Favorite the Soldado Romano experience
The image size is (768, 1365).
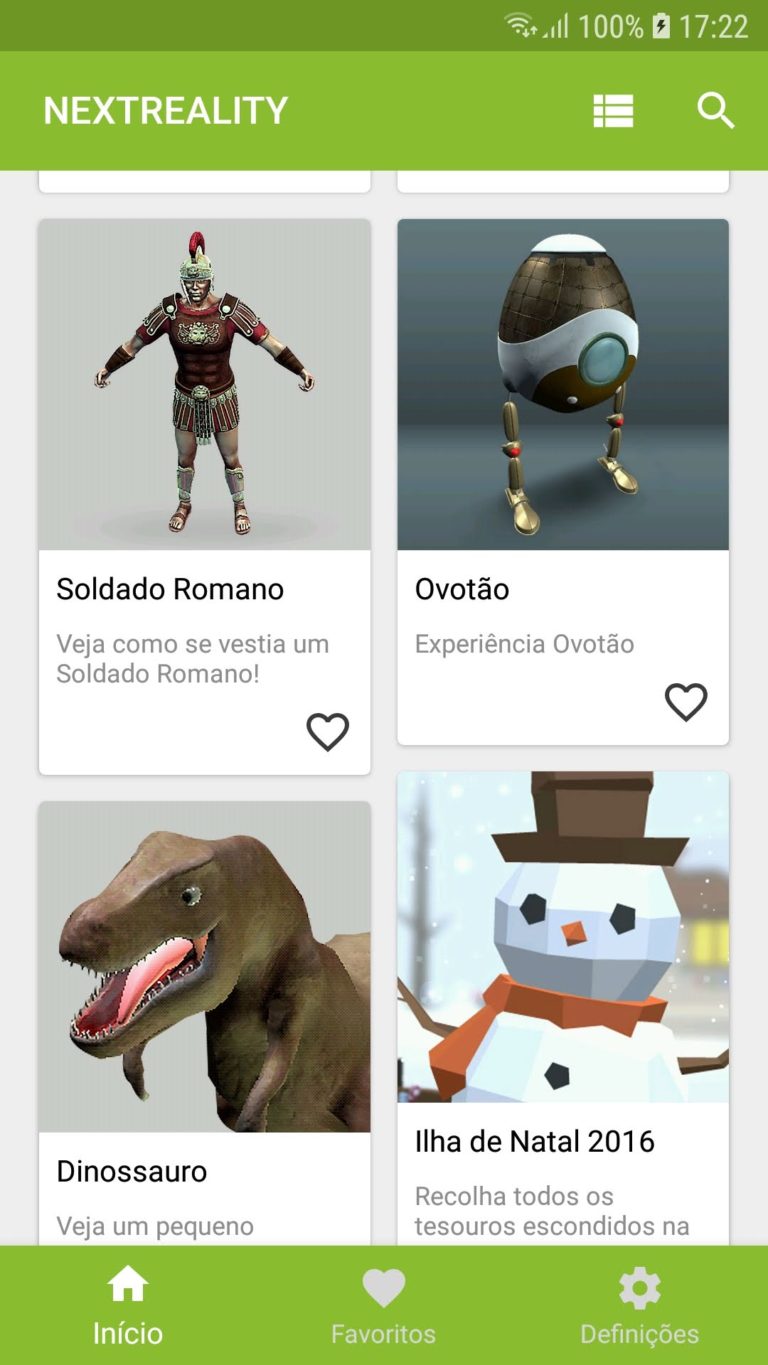point(327,732)
